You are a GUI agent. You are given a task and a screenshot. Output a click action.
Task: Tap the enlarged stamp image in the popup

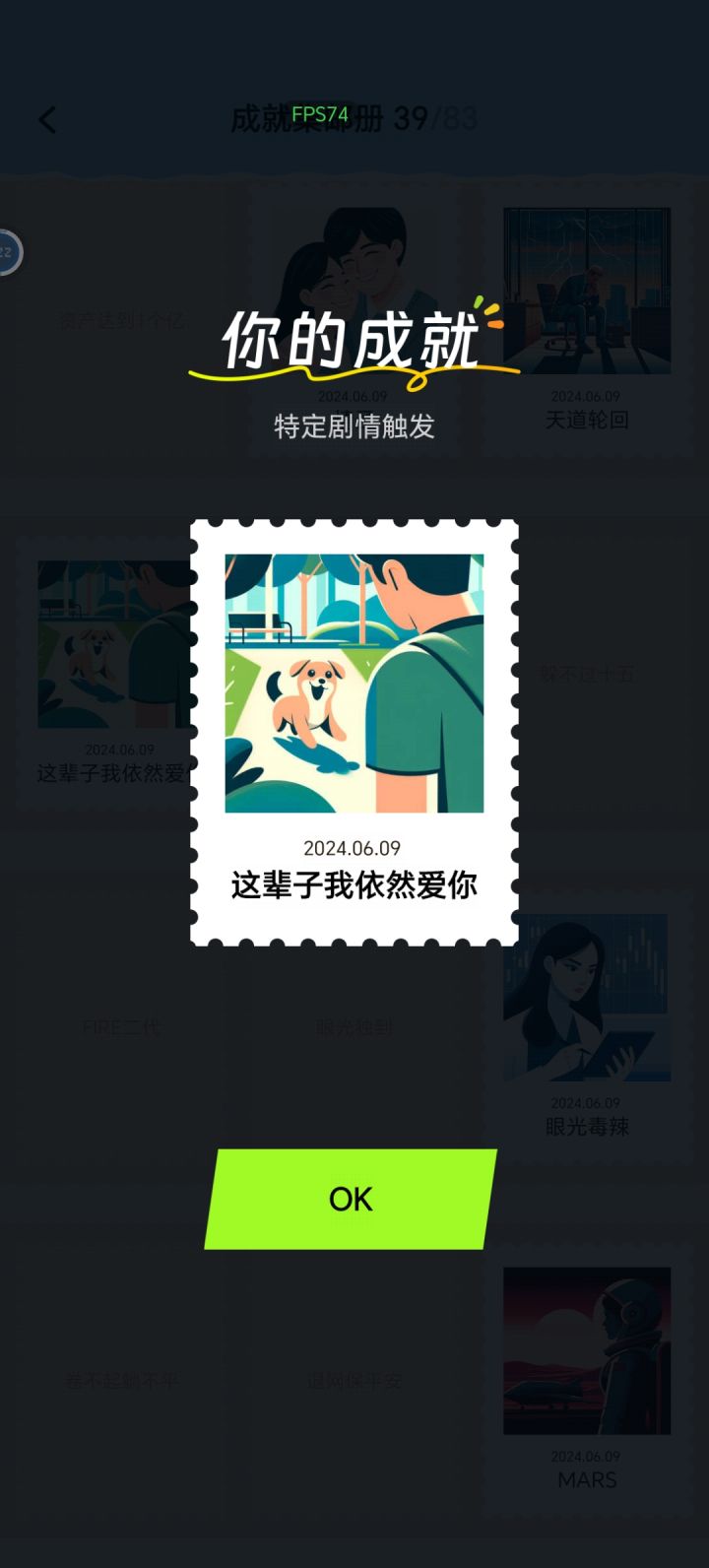click(353, 683)
